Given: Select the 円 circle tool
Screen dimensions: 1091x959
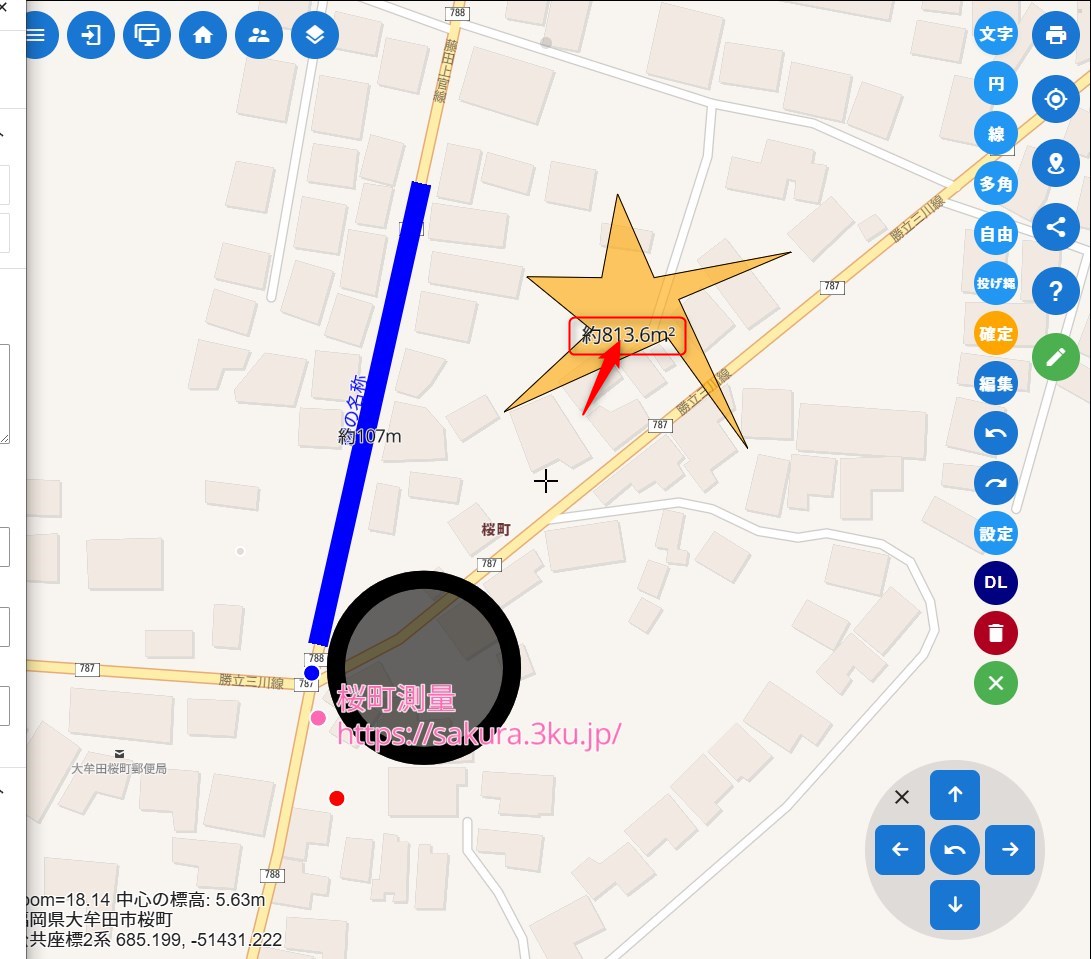Looking at the screenshot, I should [x=996, y=84].
